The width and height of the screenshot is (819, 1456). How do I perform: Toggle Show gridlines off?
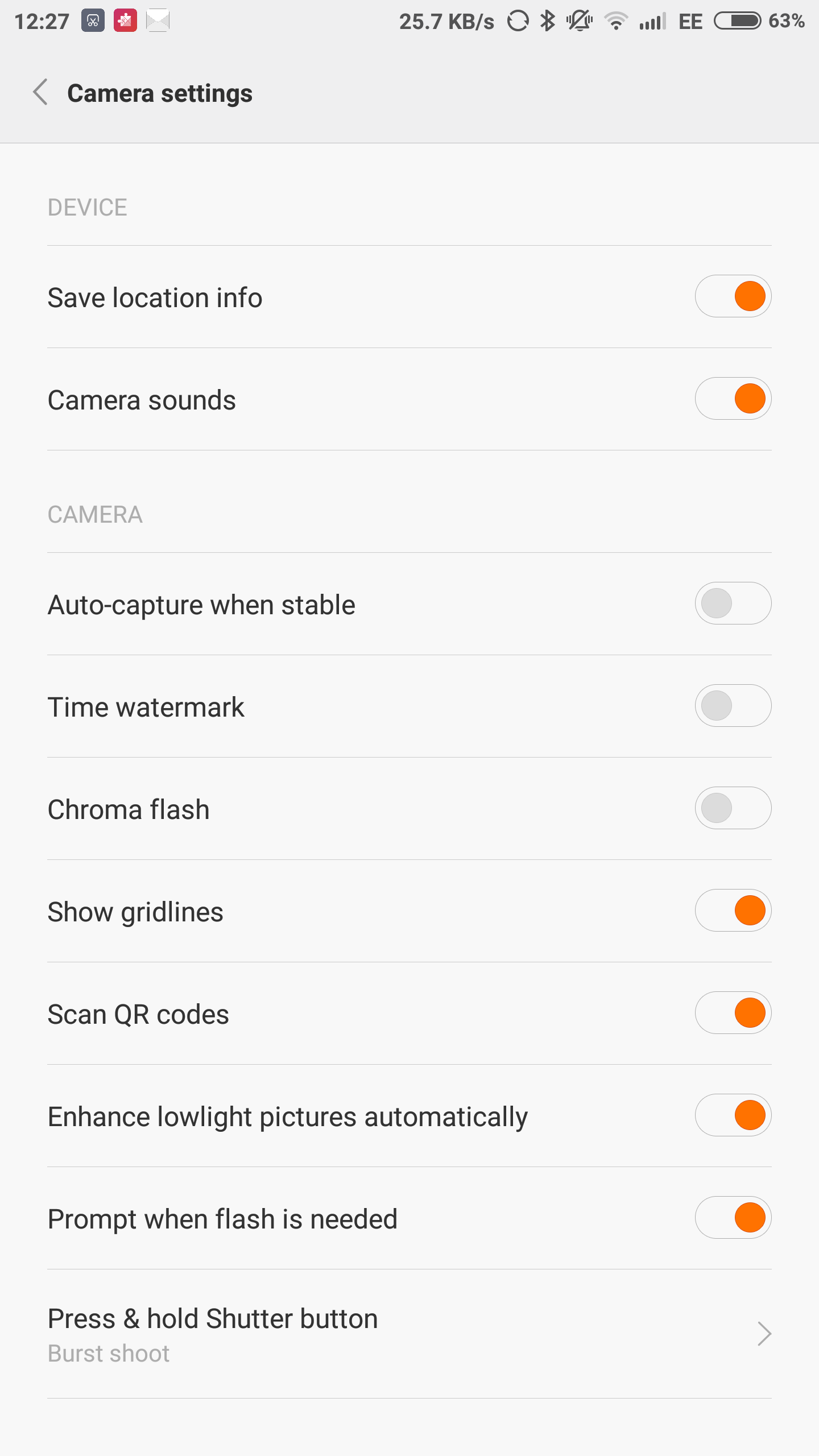click(733, 911)
